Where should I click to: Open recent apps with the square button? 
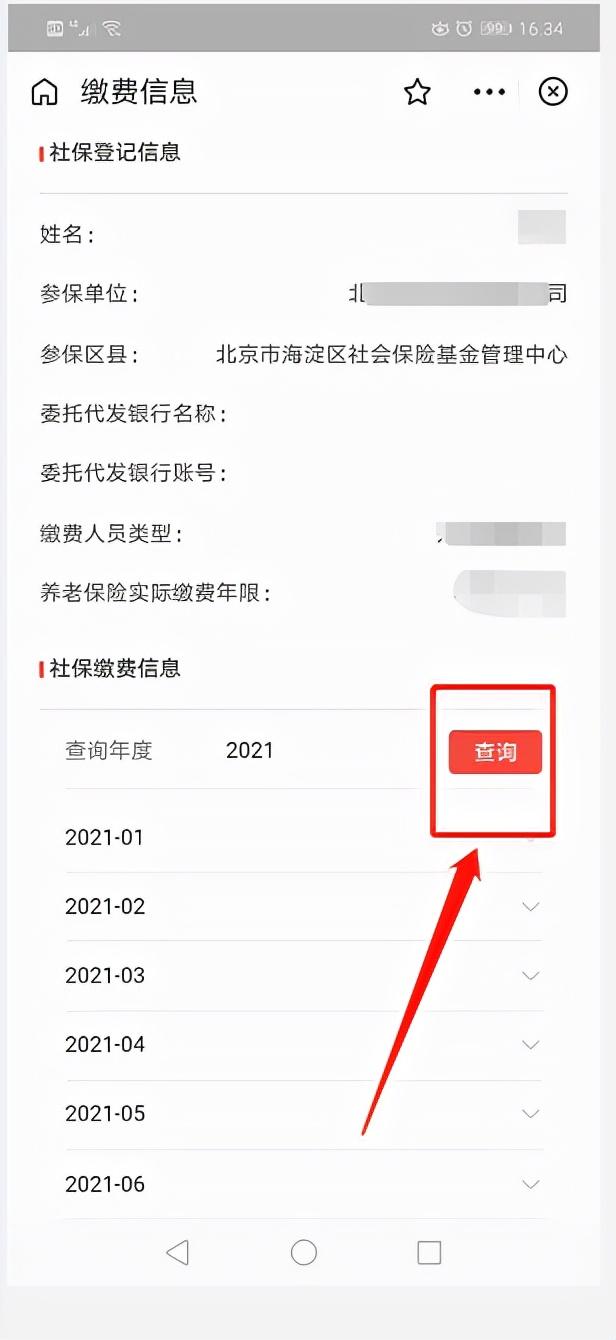coord(429,1252)
